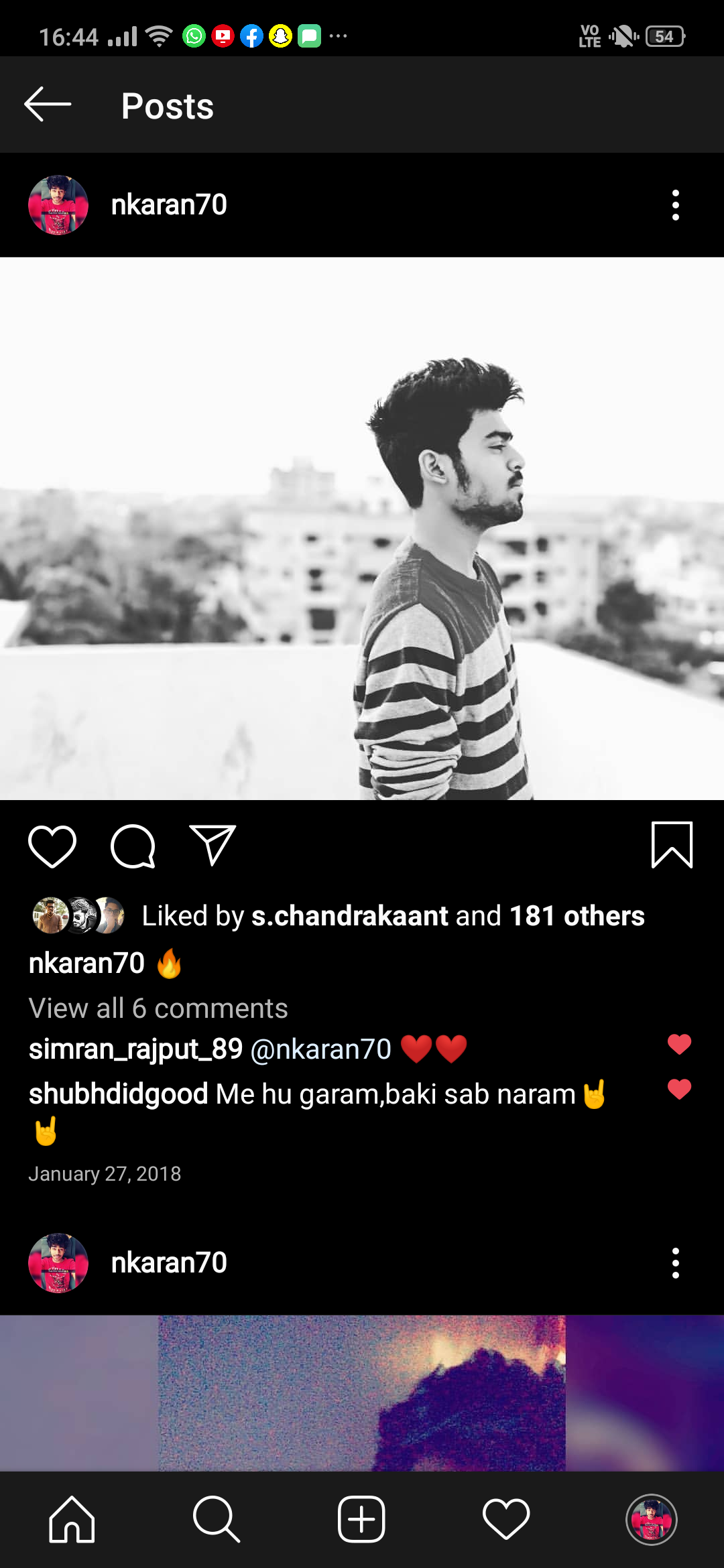724x1568 pixels.
Task: Share the black-and-white photo post
Action: [x=213, y=845]
